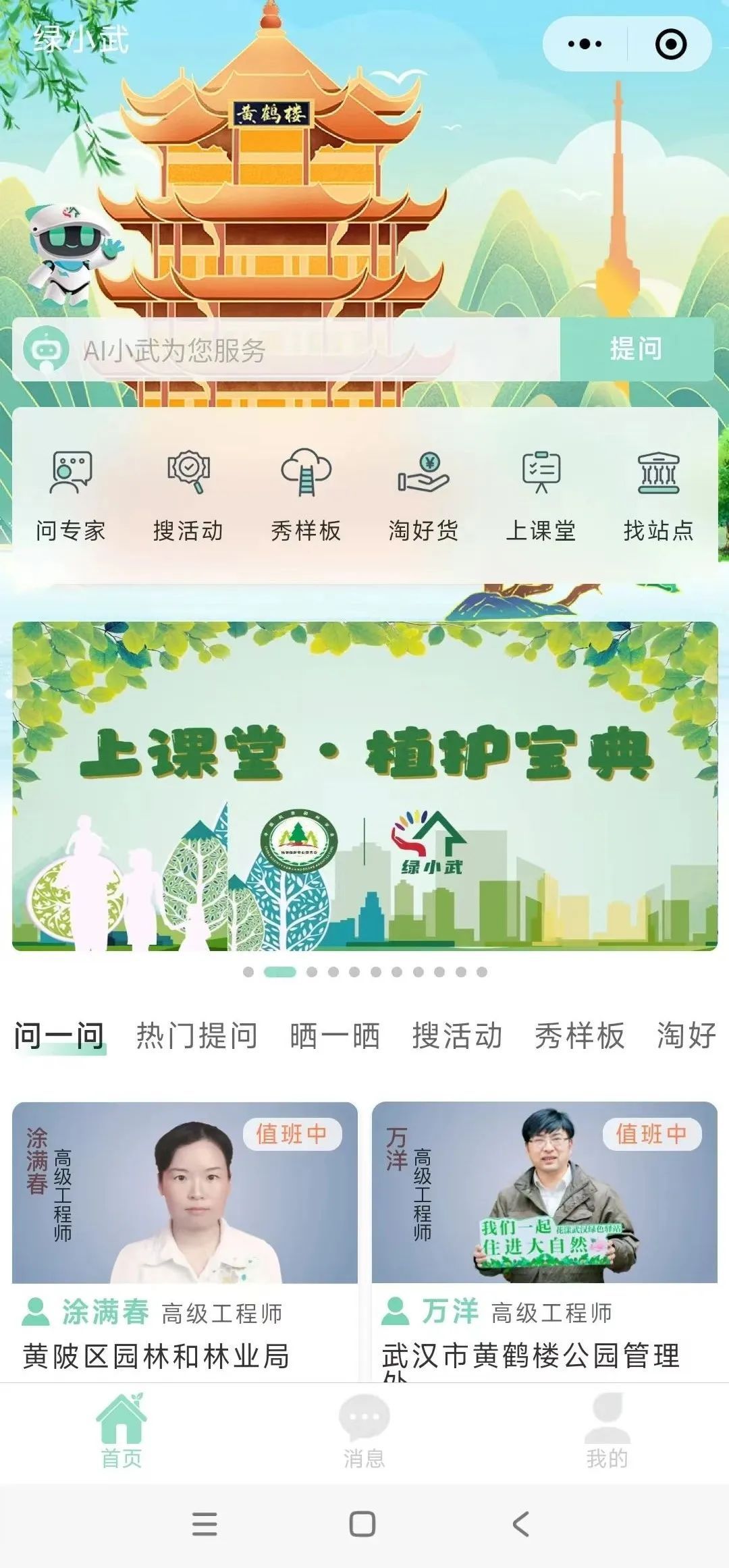Select the 问一问 tab
The width and height of the screenshot is (729, 1568).
coord(59,1036)
